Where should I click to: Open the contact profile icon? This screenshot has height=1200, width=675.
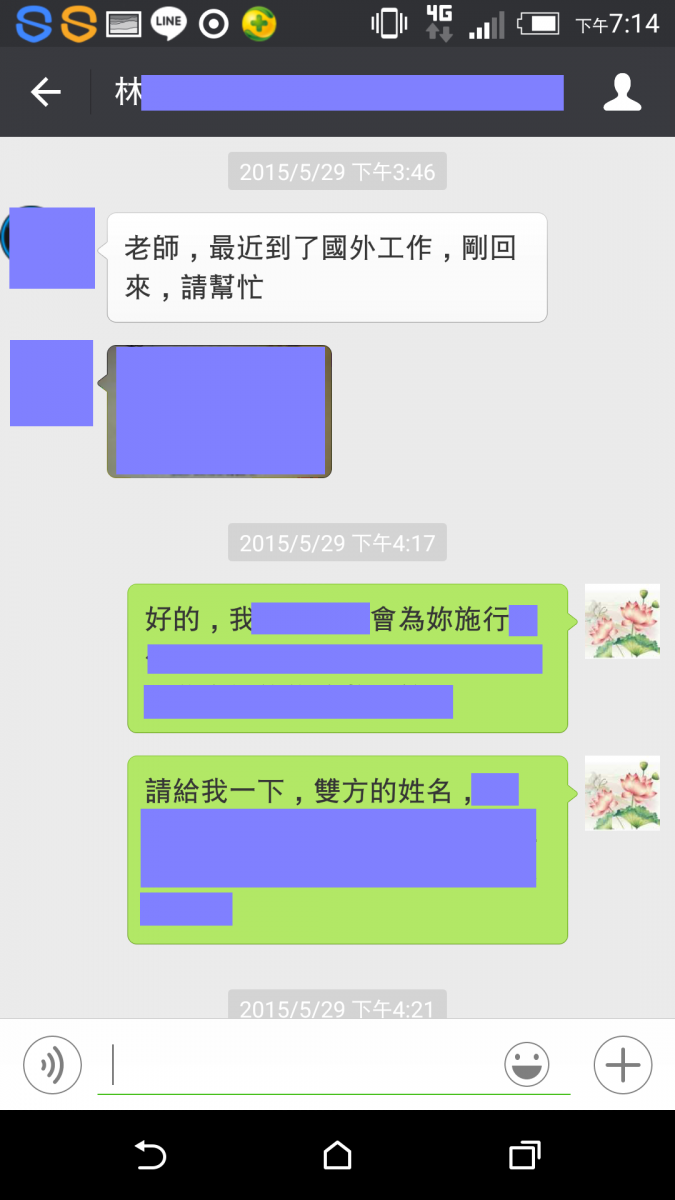(621, 93)
